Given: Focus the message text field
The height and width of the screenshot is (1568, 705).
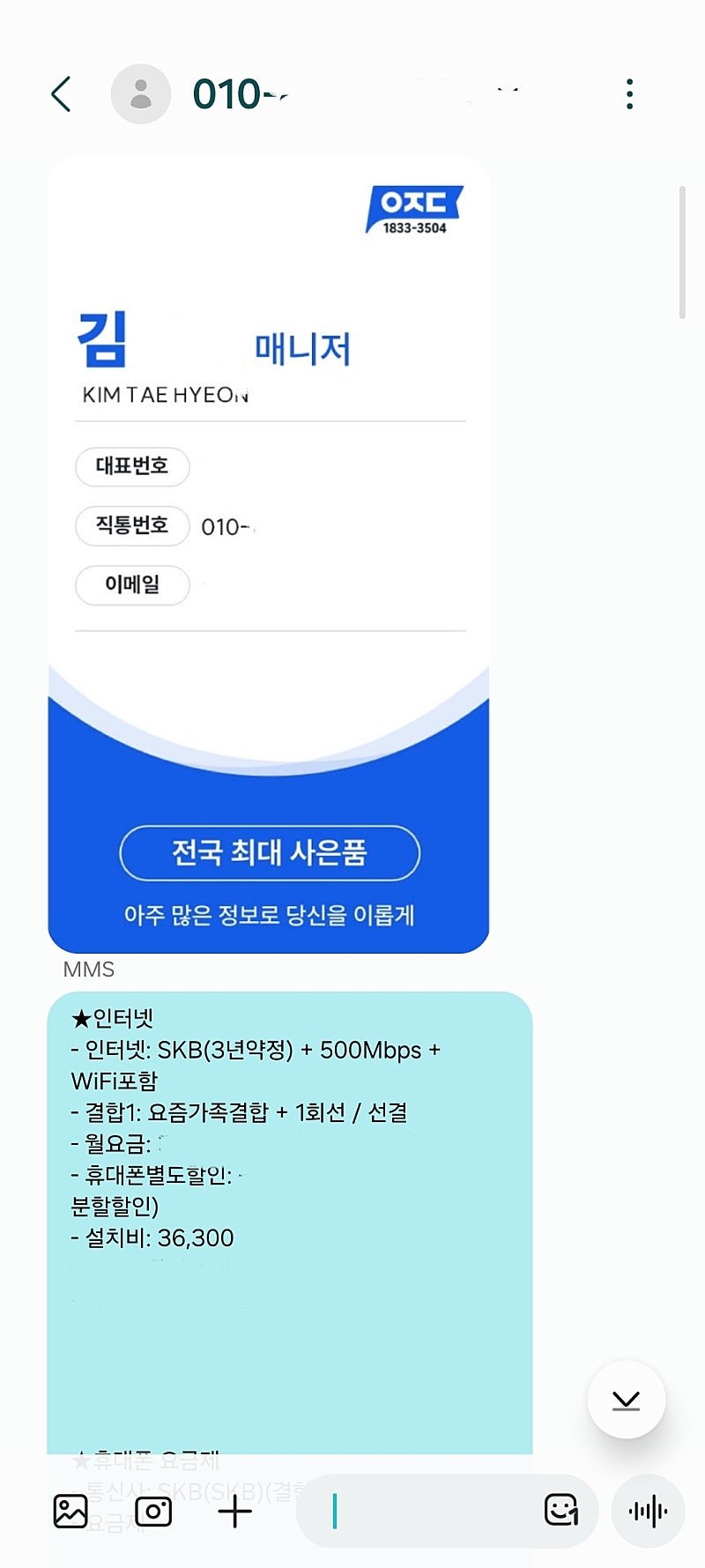Looking at the screenshot, I should (x=432, y=1512).
